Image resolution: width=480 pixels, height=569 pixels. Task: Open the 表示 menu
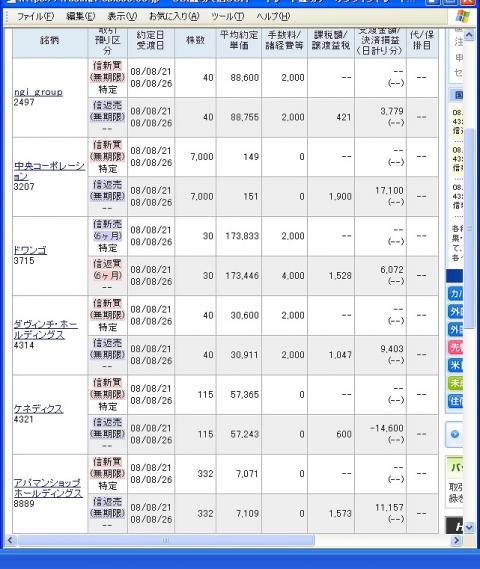tap(122, 16)
